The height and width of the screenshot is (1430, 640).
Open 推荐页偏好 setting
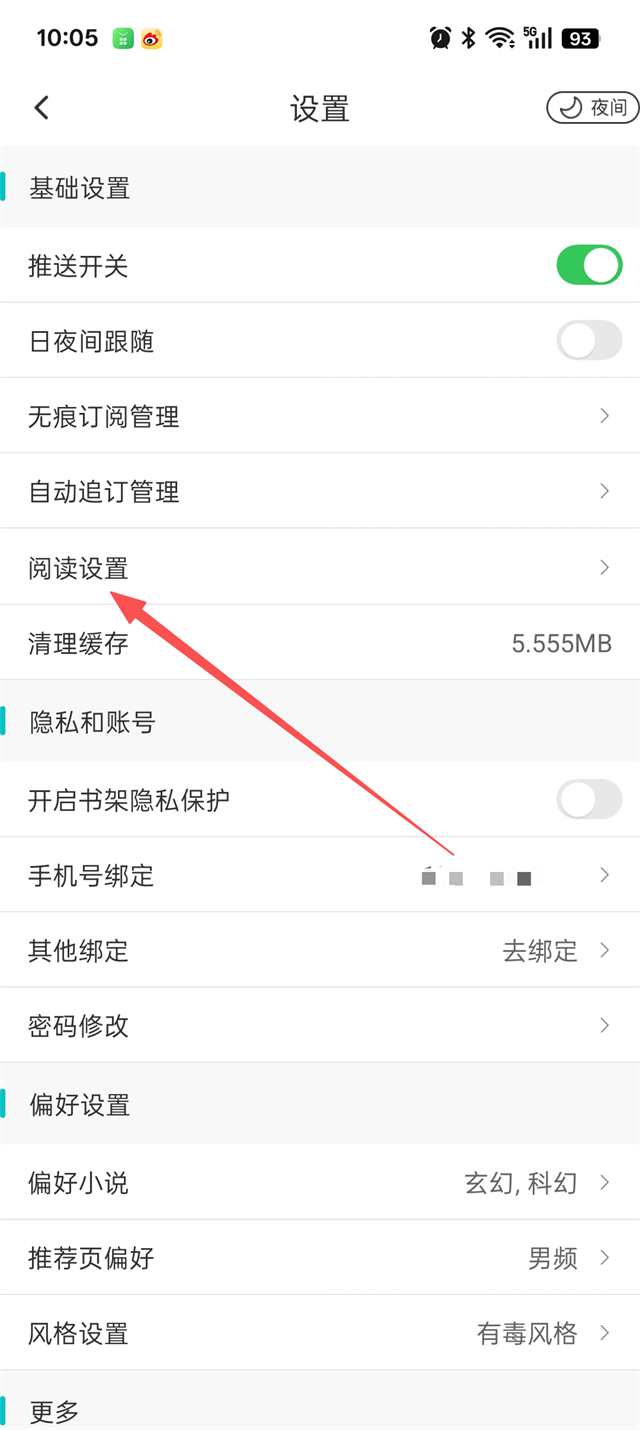320,1258
